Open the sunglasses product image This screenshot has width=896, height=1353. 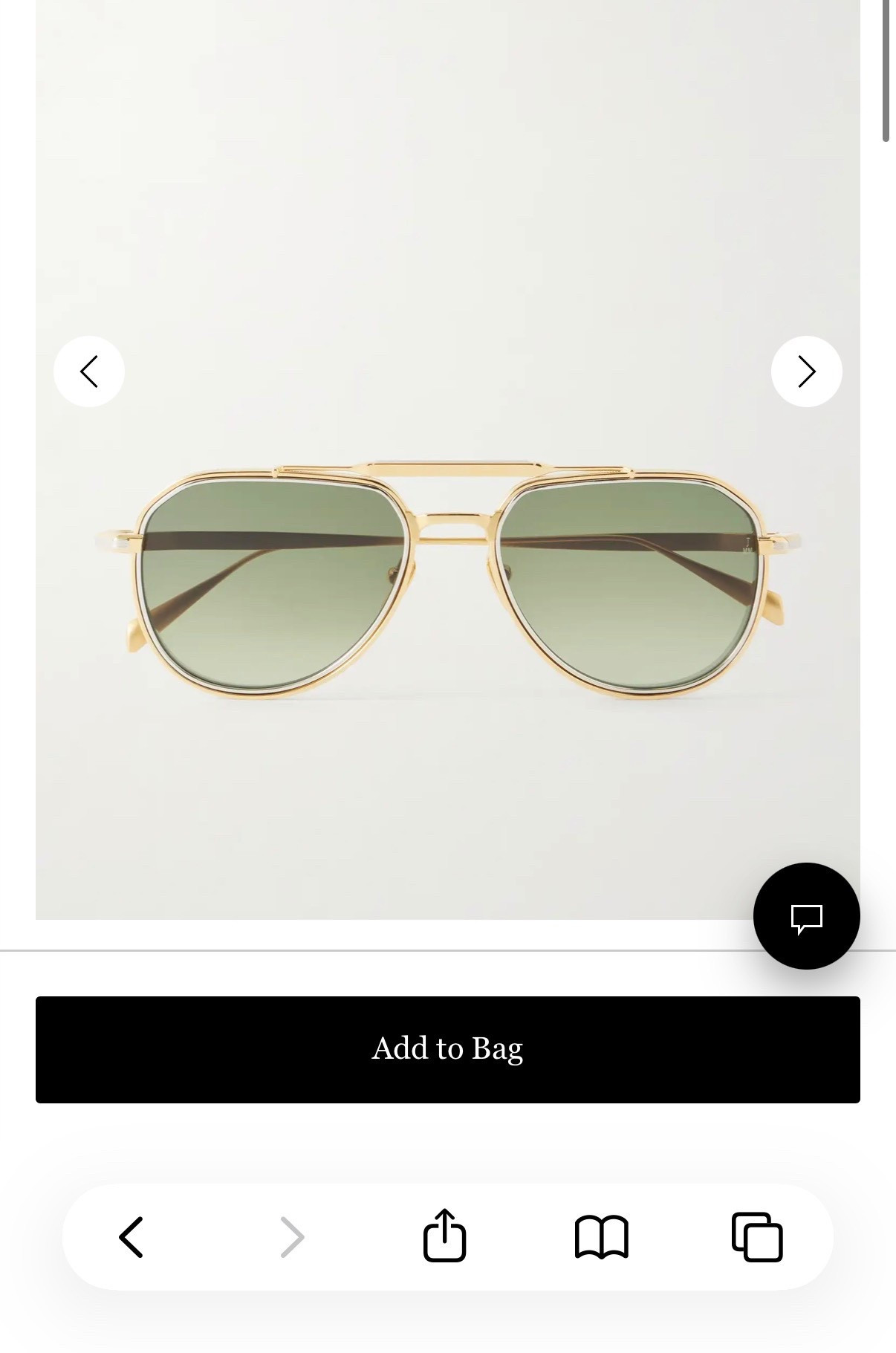pyautogui.click(x=448, y=580)
